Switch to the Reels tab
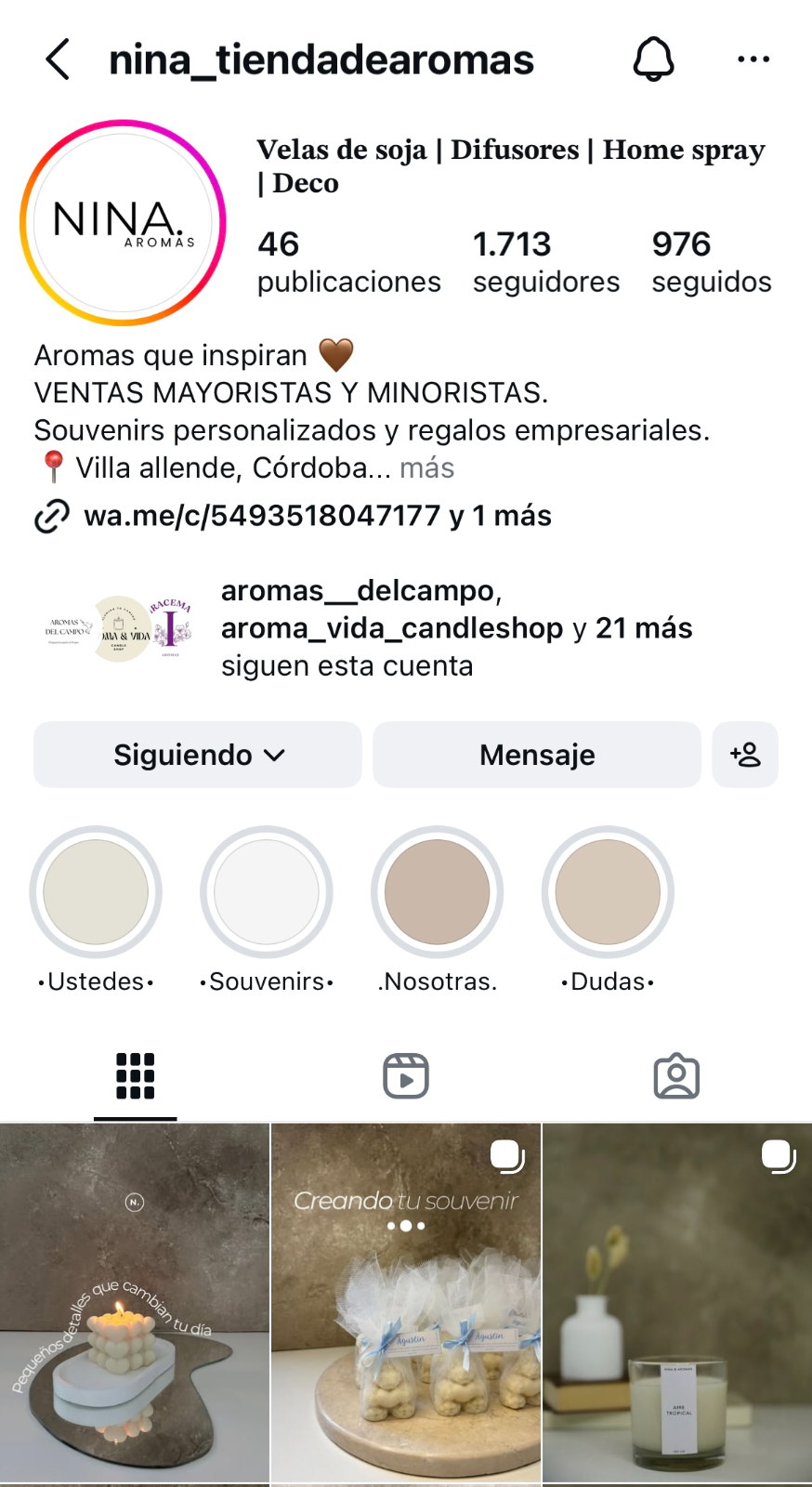The image size is (812, 1487). point(406,1076)
